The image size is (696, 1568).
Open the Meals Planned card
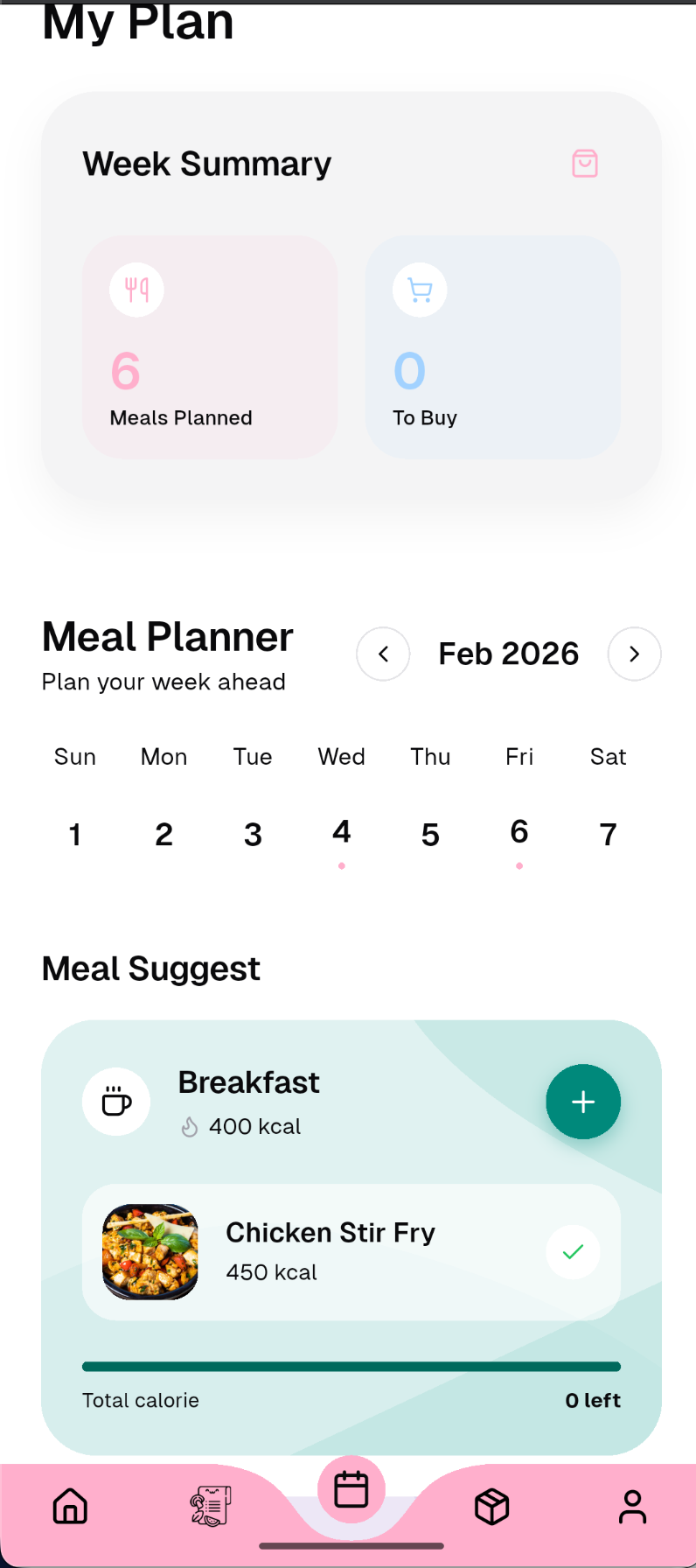(x=210, y=347)
